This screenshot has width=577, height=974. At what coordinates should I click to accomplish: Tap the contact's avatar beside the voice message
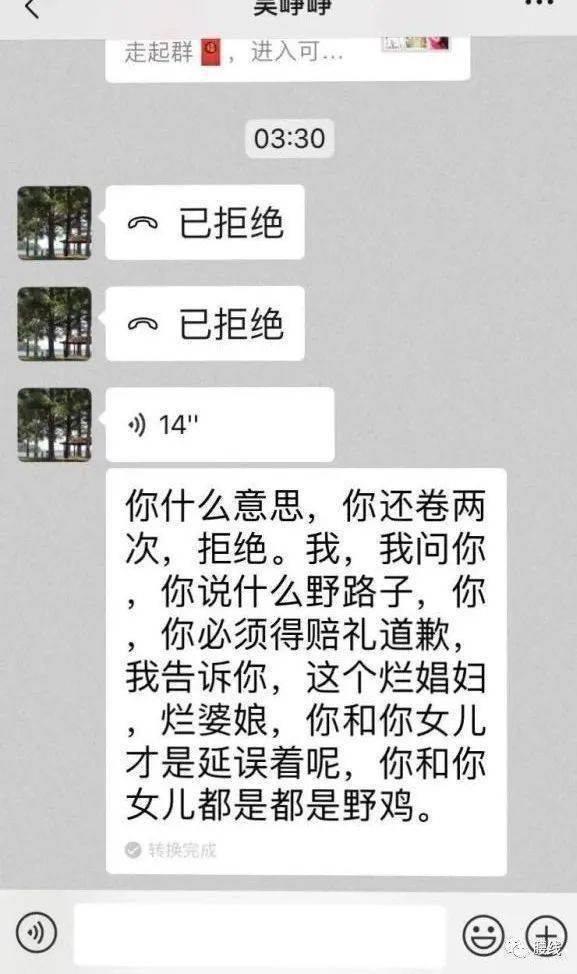pos(54,425)
